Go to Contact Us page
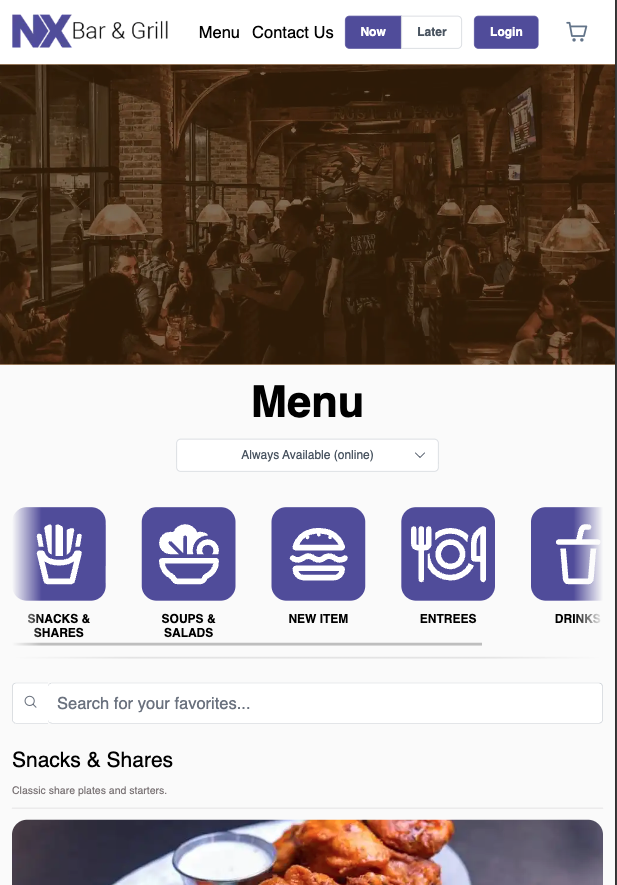617x885 pixels. point(292,32)
